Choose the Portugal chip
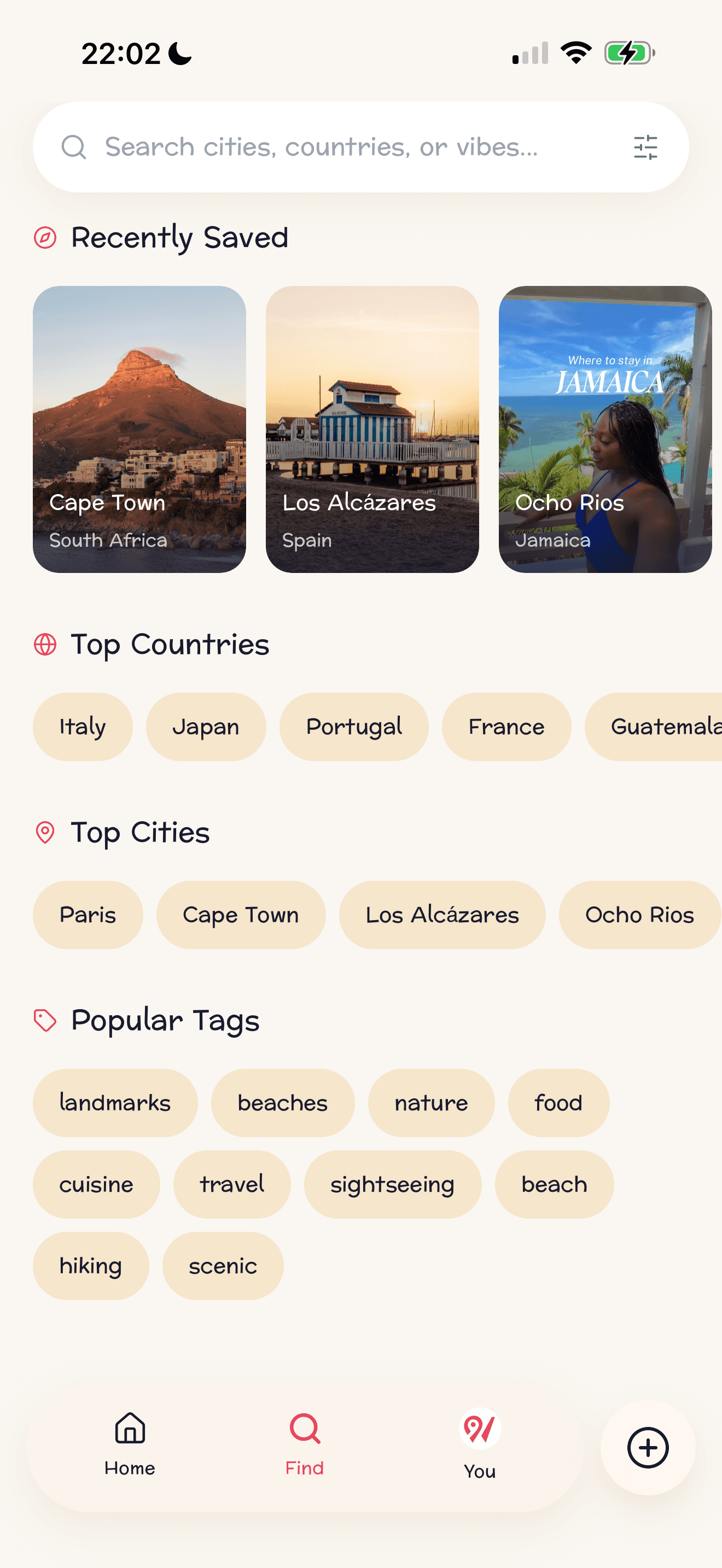The width and height of the screenshot is (722, 1568). click(x=354, y=727)
